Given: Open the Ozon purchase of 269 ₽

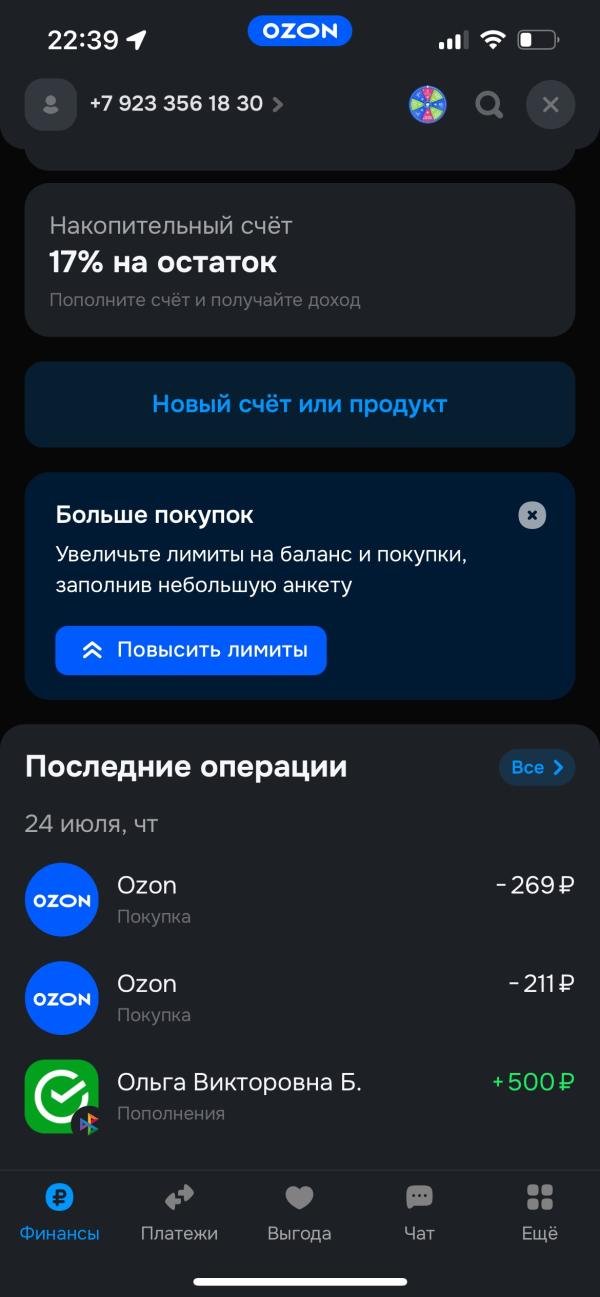Looking at the screenshot, I should click(x=300, y=900).
